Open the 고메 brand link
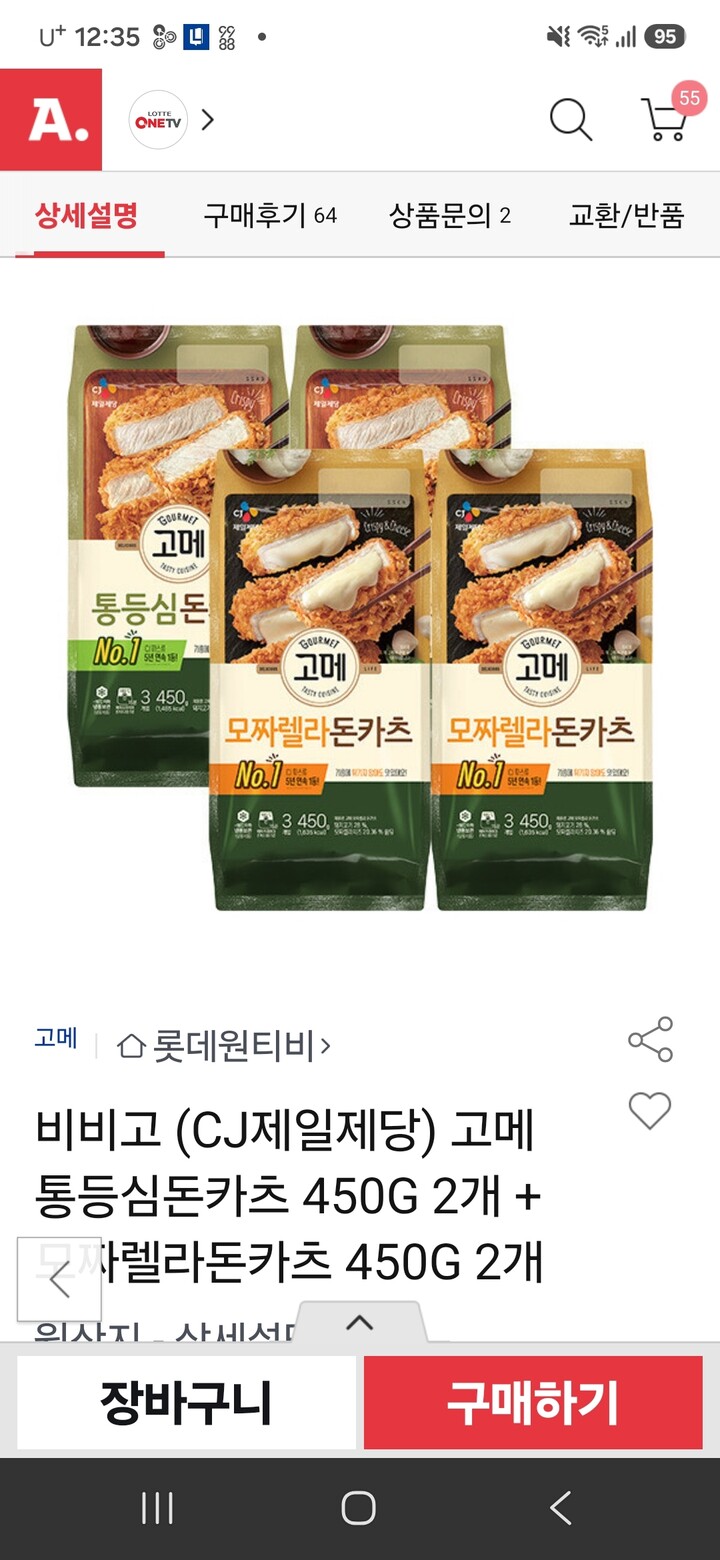This screenshot has height=1560, width=720. (56, 1038)
